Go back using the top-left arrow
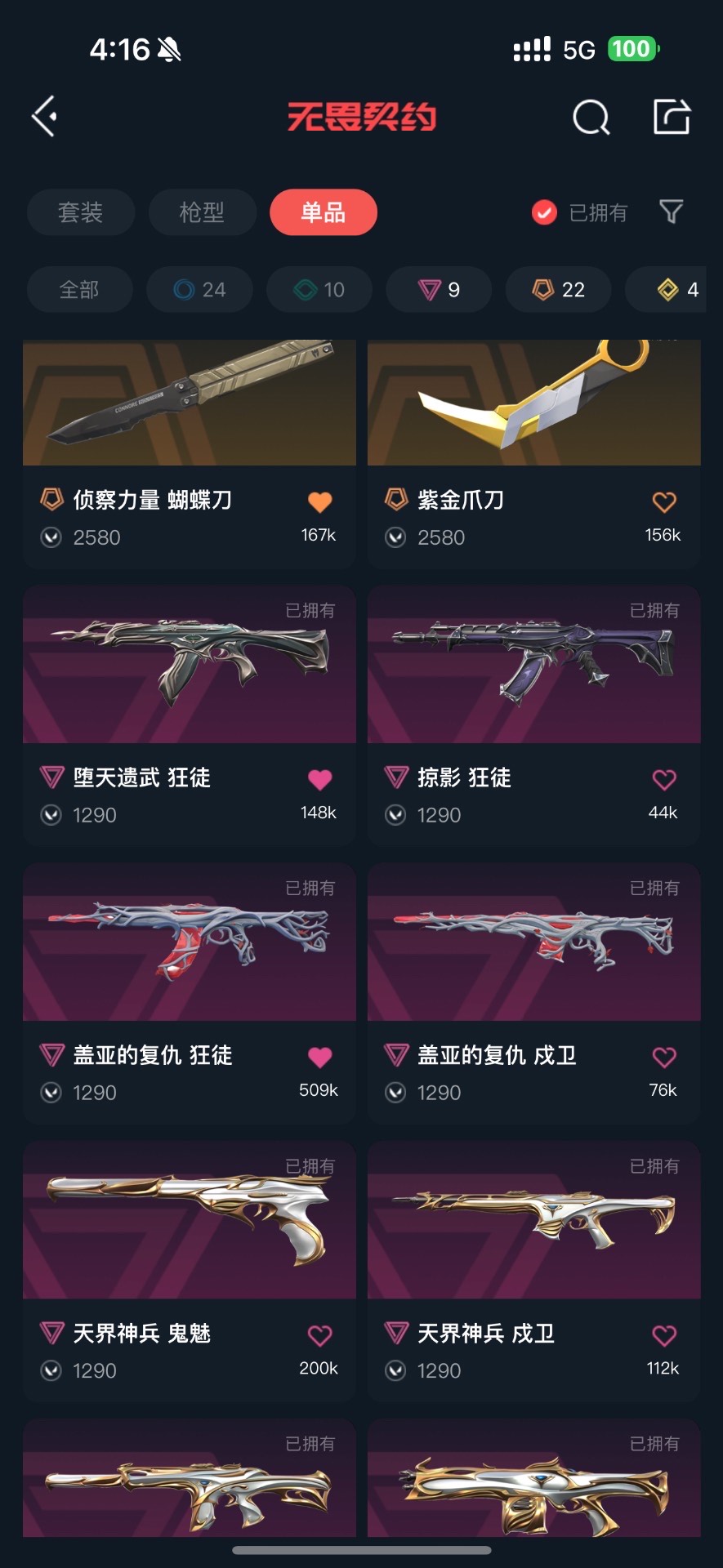 pos(45,117)
